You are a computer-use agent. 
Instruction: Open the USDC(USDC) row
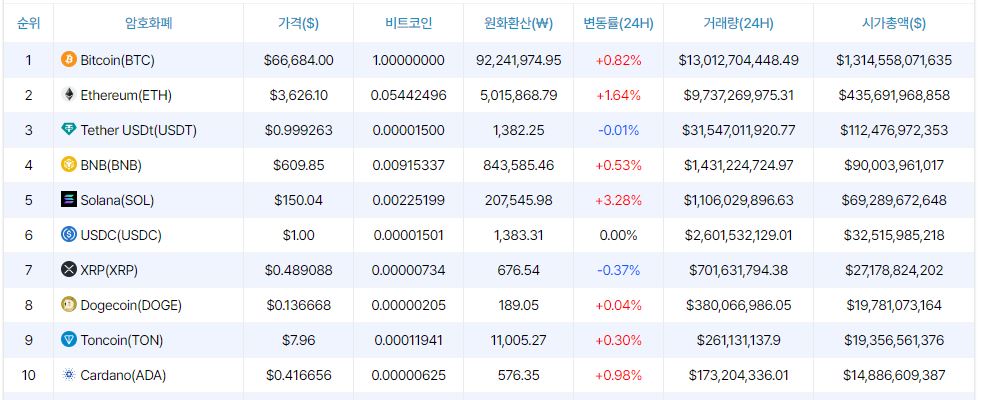coord(120,235)
